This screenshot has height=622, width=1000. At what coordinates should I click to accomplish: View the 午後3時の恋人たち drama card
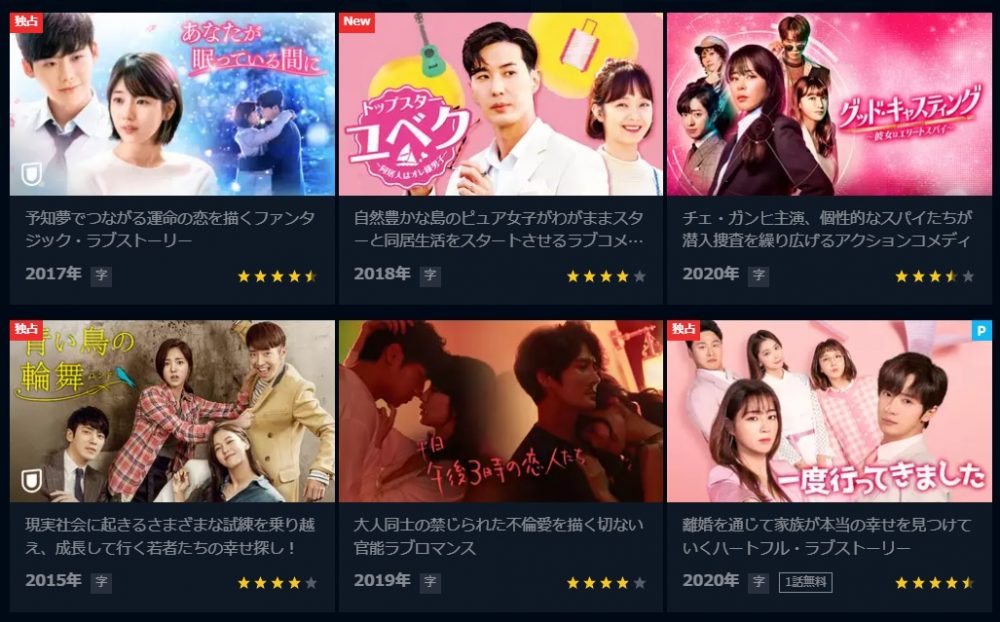click(x=500, y=412)
